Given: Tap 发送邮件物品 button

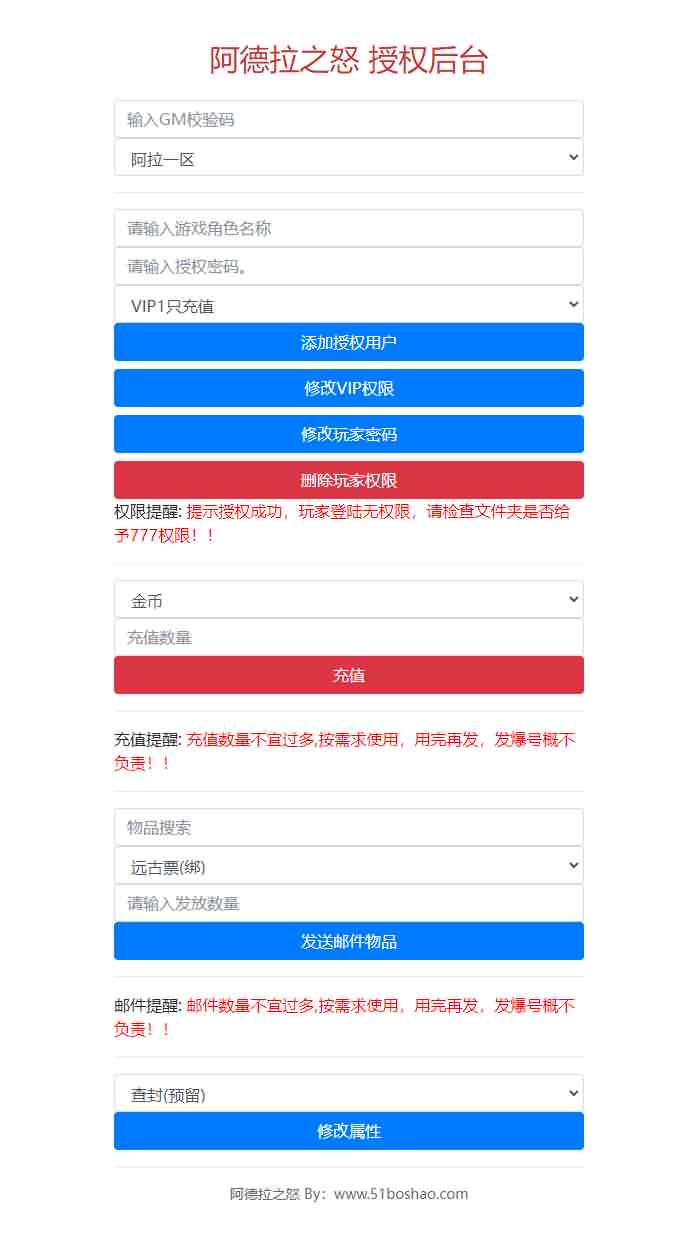Looking at the screenshot, I should pyautogui.click(x=348, y=941).
